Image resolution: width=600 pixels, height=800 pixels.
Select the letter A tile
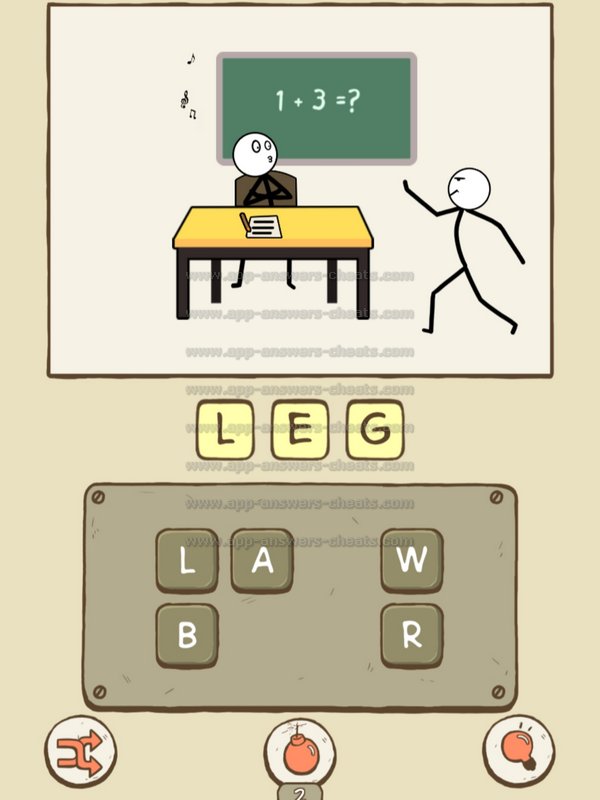262,561
